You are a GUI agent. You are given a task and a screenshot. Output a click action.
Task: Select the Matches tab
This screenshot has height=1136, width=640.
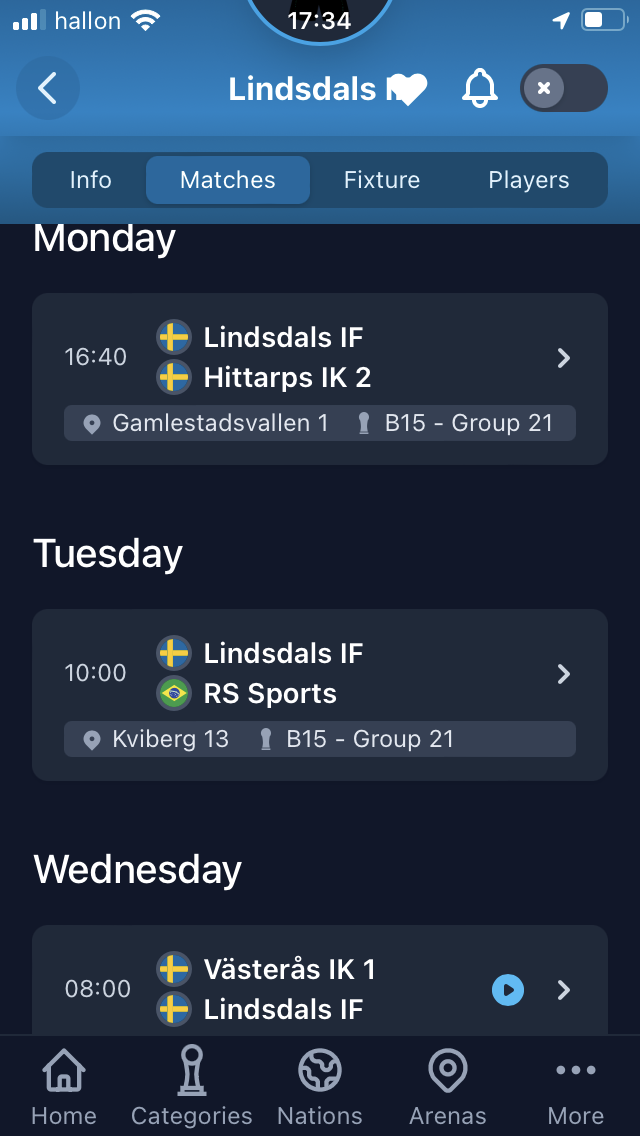(228, 180)
